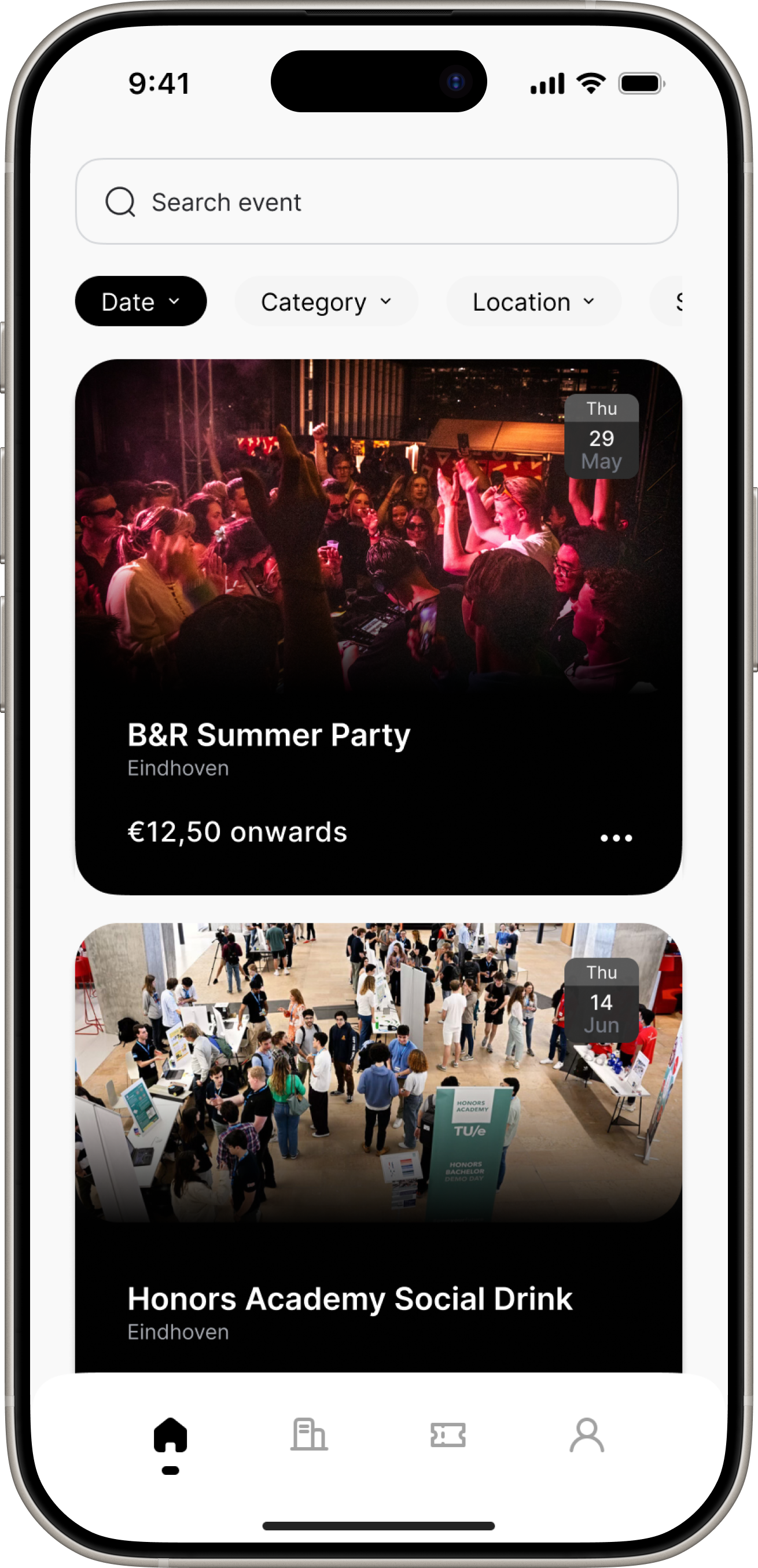Click the magnifier icon in the search bar
This screenshot has width=758, height=1568.
click(120, 202)
